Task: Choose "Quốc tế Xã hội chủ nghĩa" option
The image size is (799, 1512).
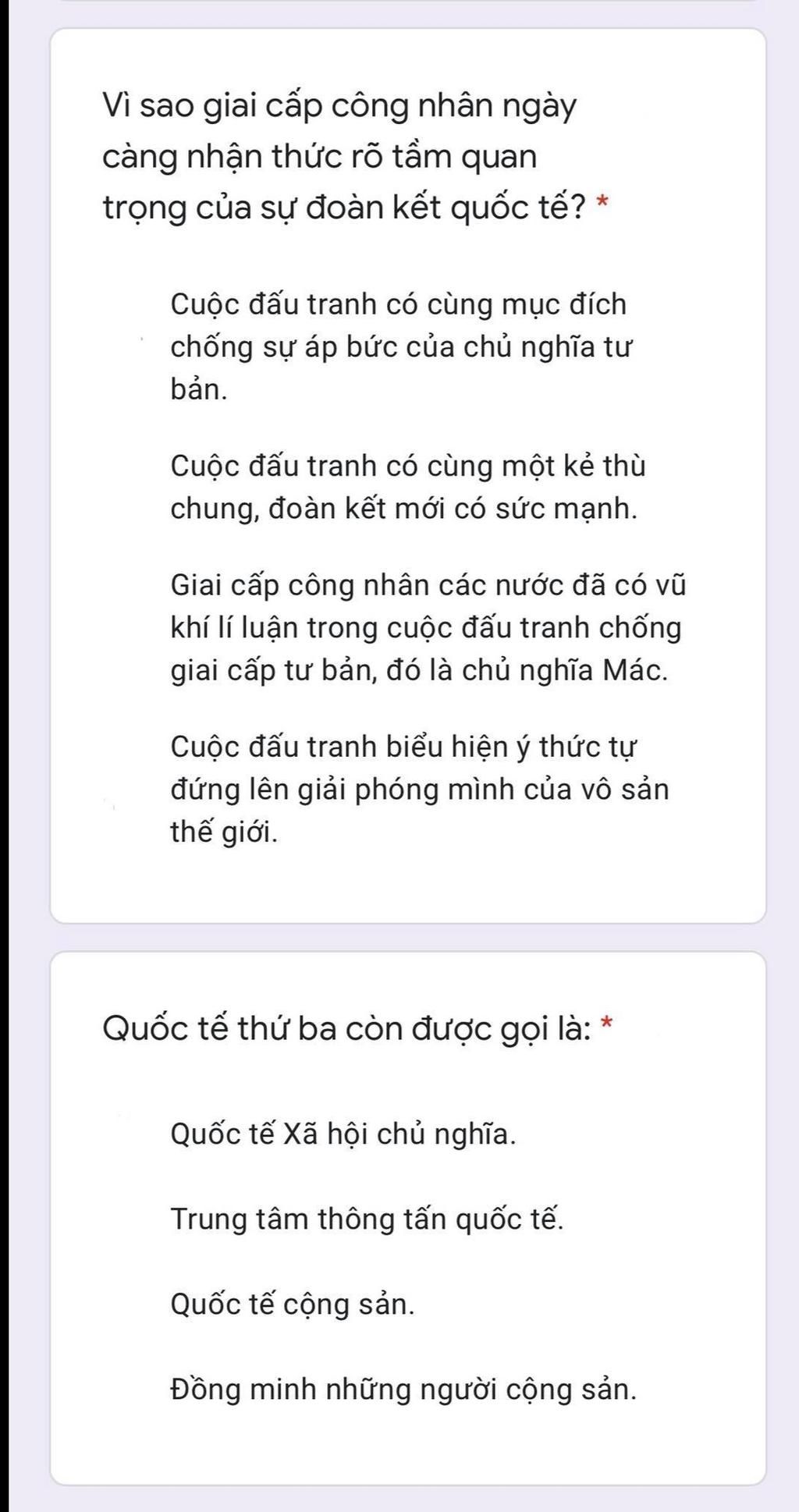Action: click(x=343, y=1133)
